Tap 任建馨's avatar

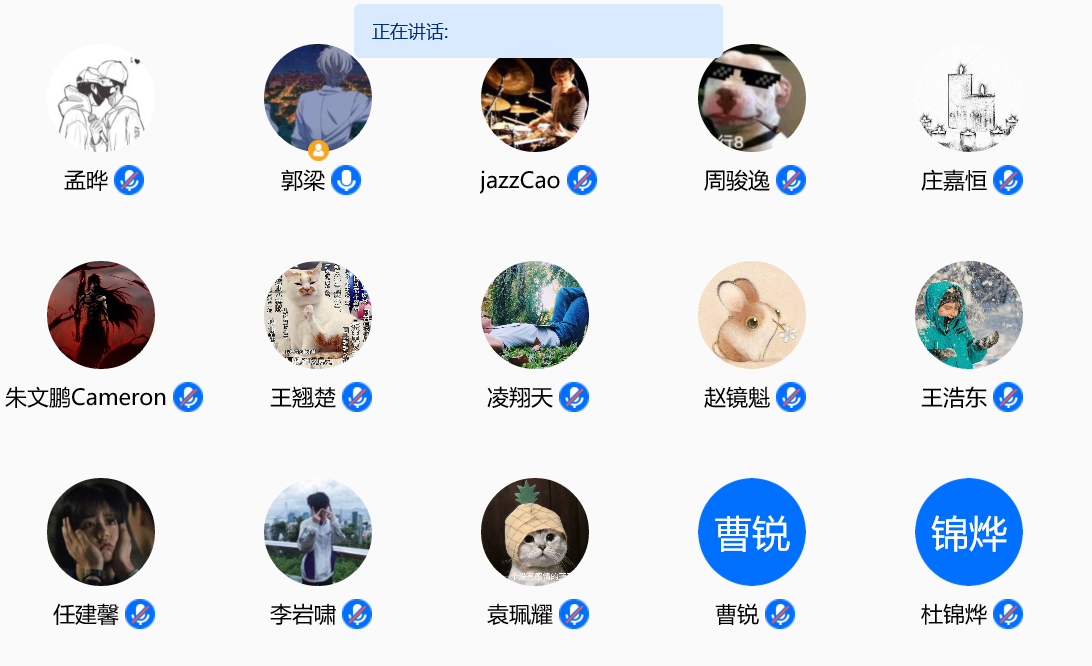point(101,532)
